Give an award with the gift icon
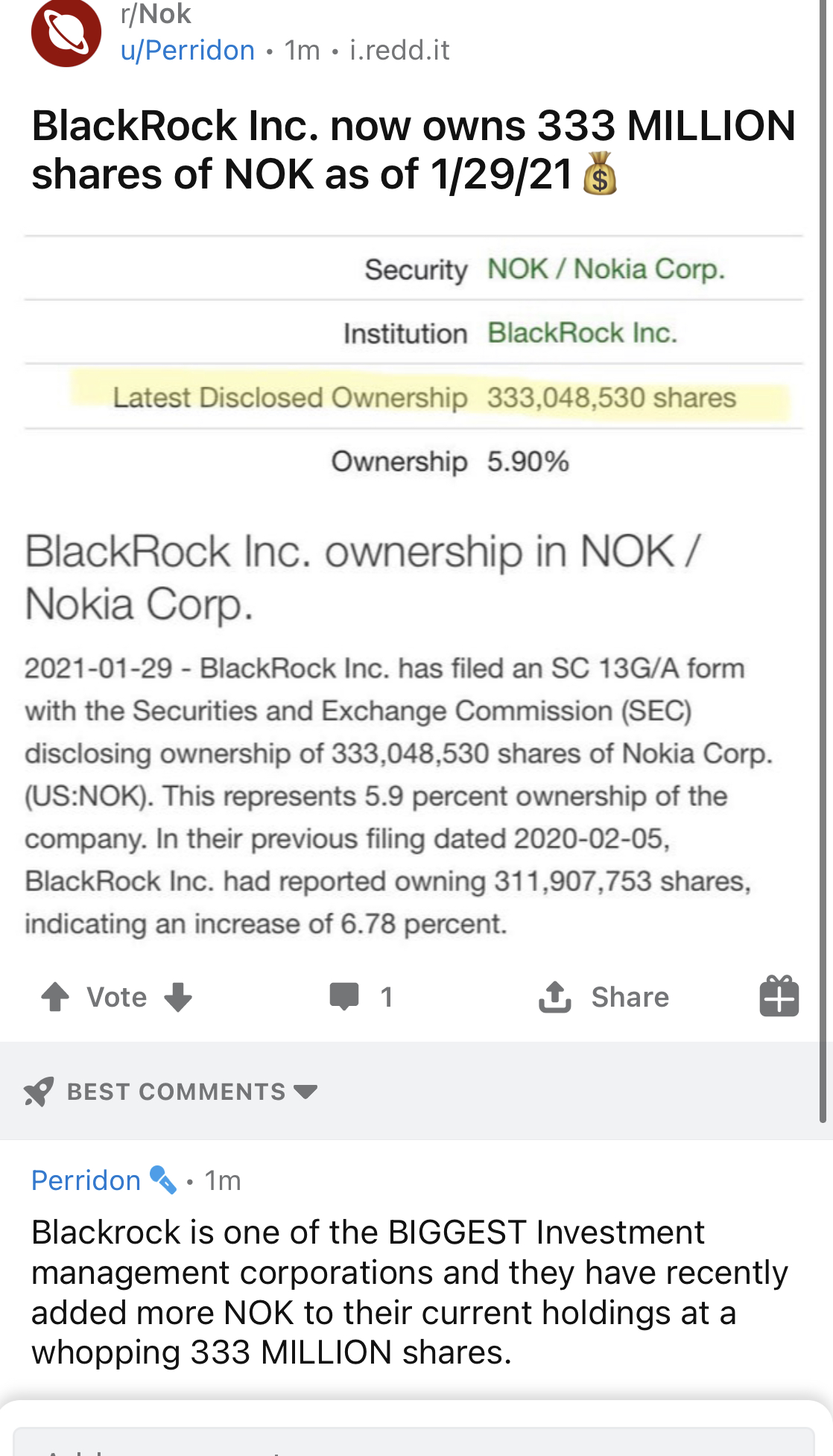 click(779, 996)
